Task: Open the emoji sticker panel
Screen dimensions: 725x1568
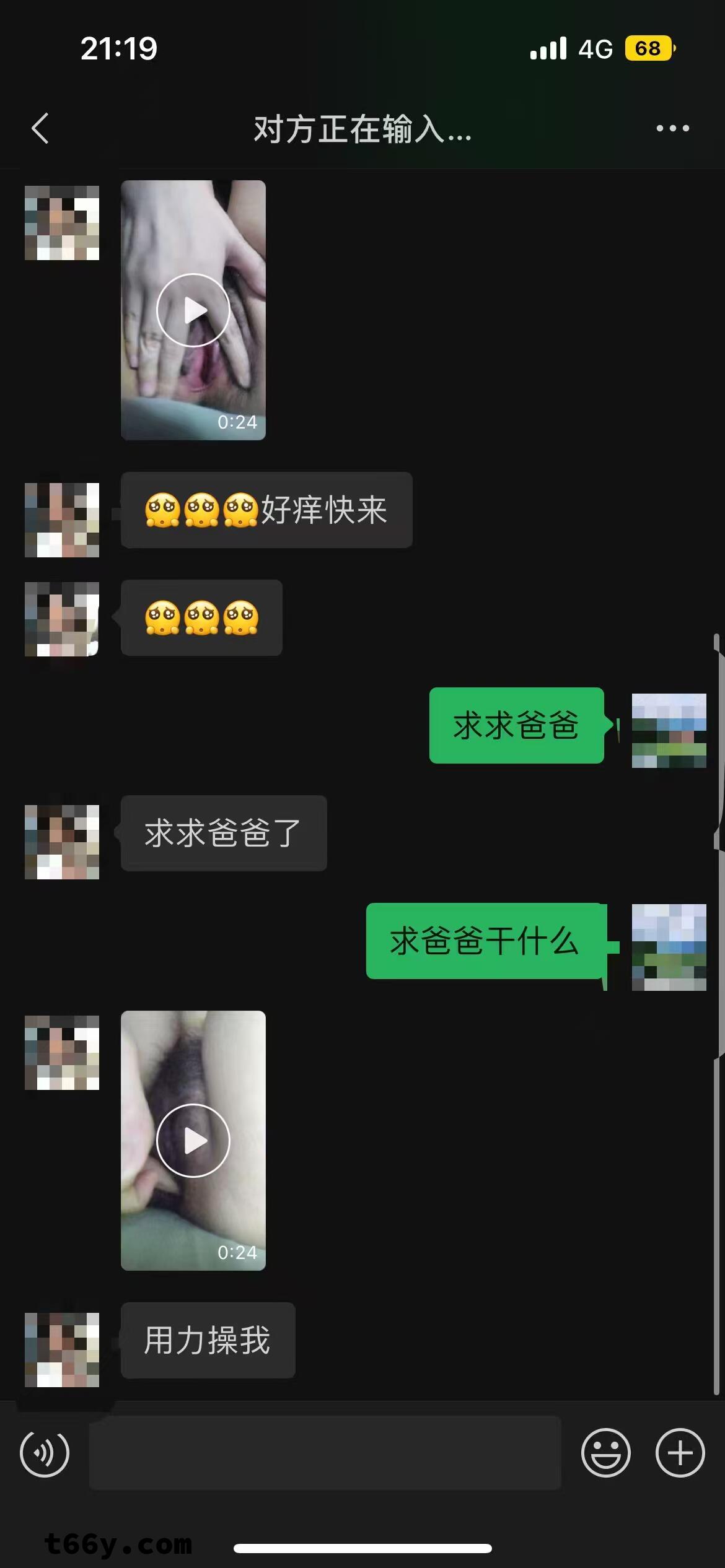Action: [605, 1453]
